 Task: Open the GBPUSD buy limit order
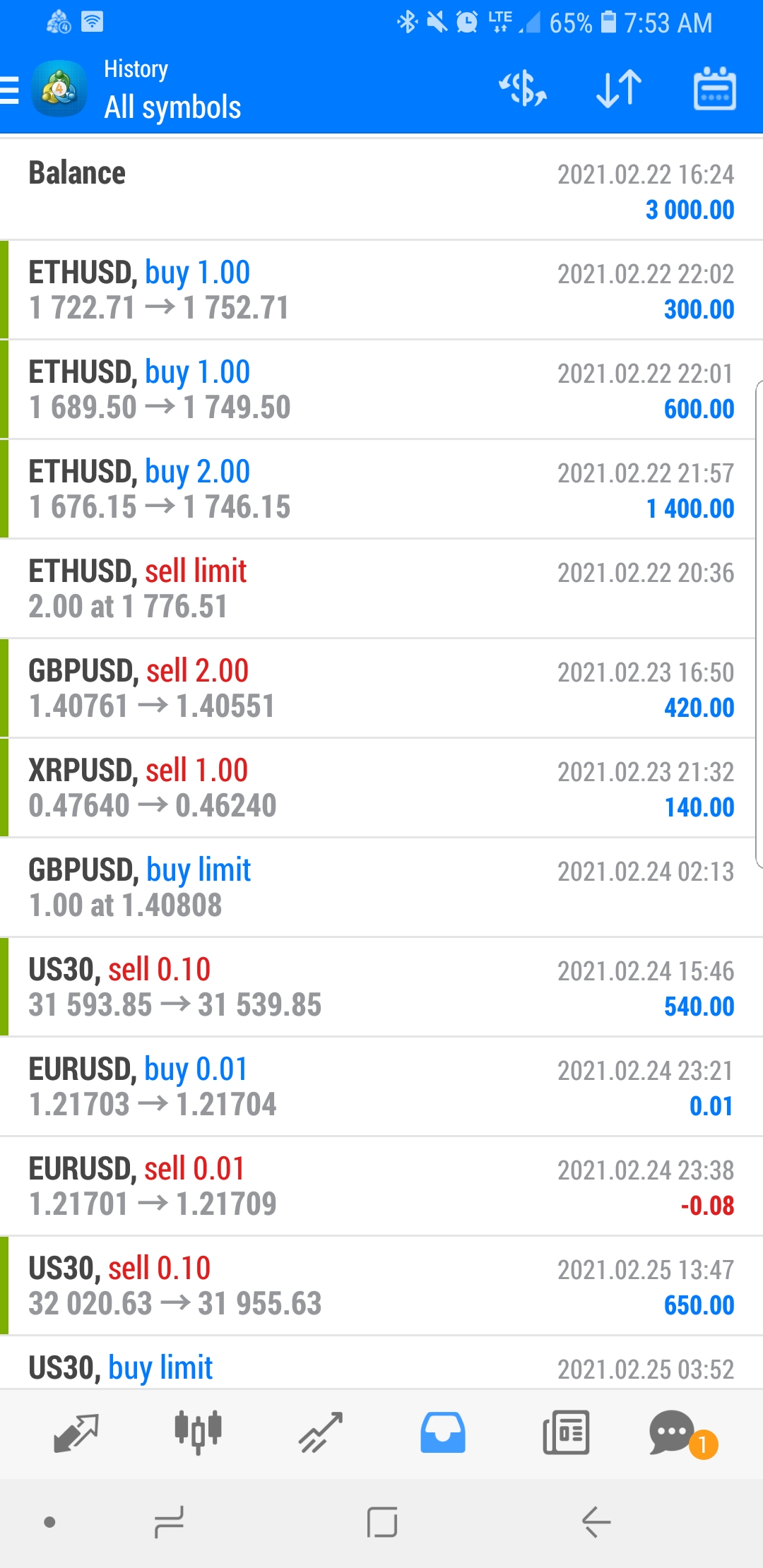381,888
